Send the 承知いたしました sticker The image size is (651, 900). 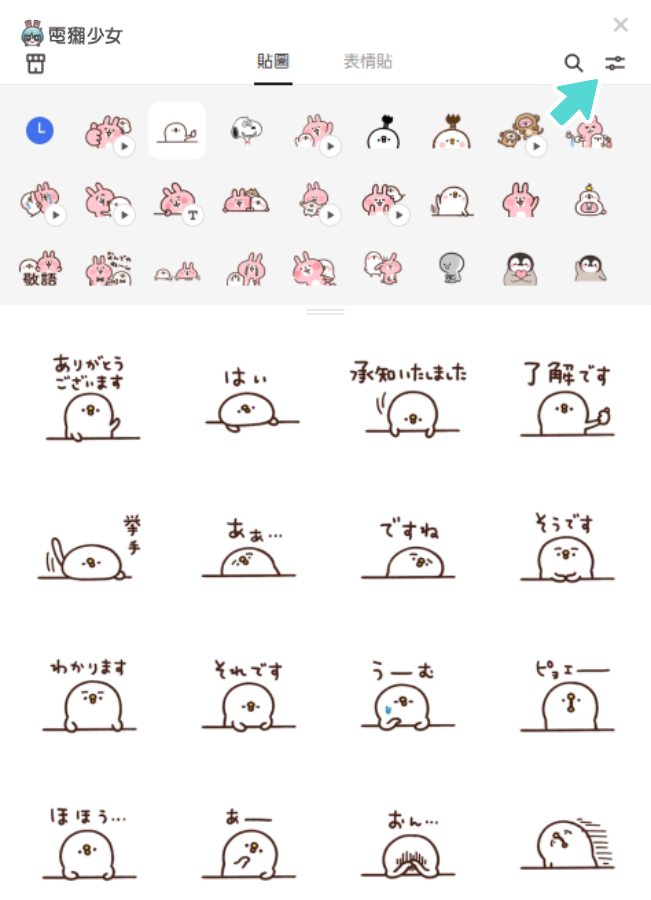point(408,397)
